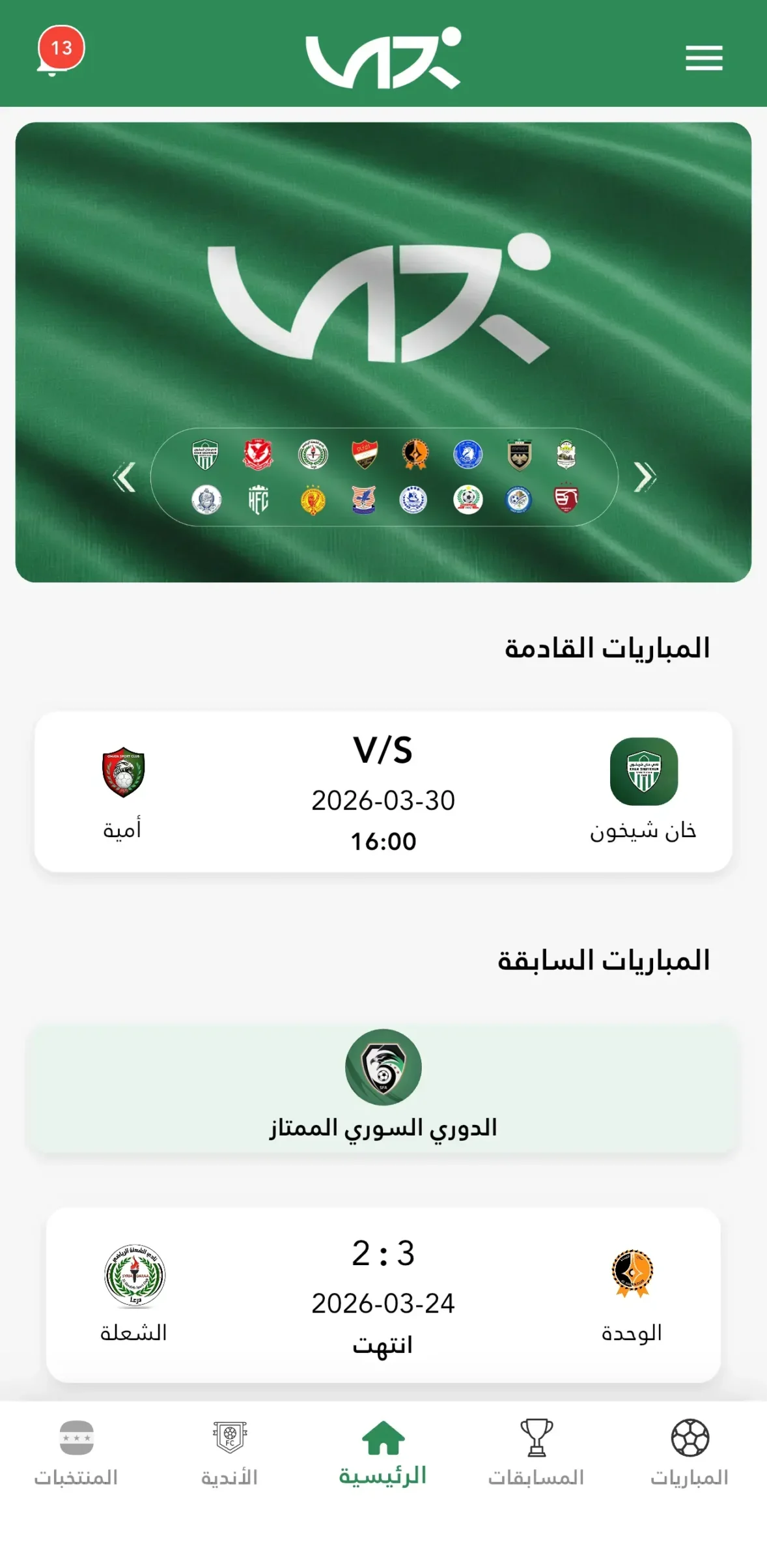Viewport: 767px width, 1568px height.
Task: View the finished match الوحدة vs الشعلة
Action: (383, 1294)
